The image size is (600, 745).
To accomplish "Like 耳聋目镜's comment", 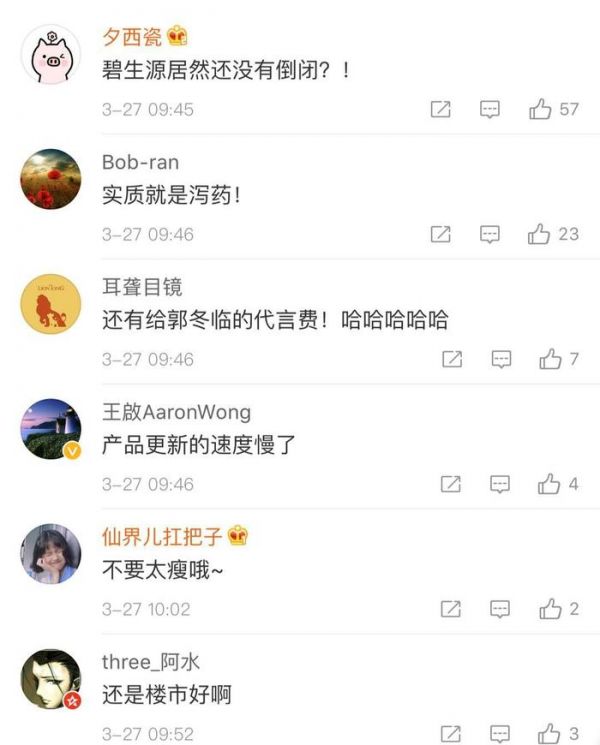I will point(550,359).
